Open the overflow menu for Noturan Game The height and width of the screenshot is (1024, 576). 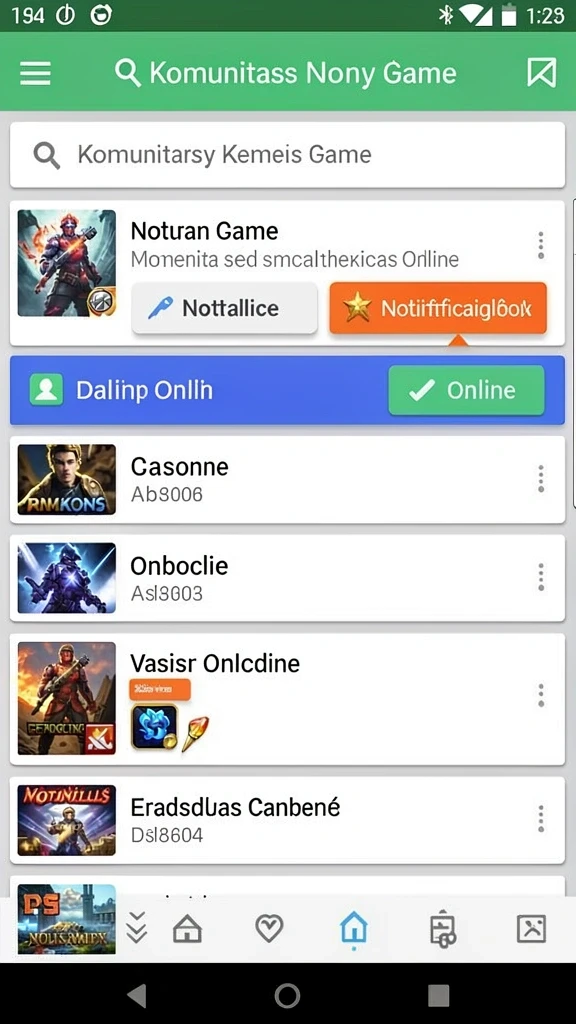coord(541,245)
